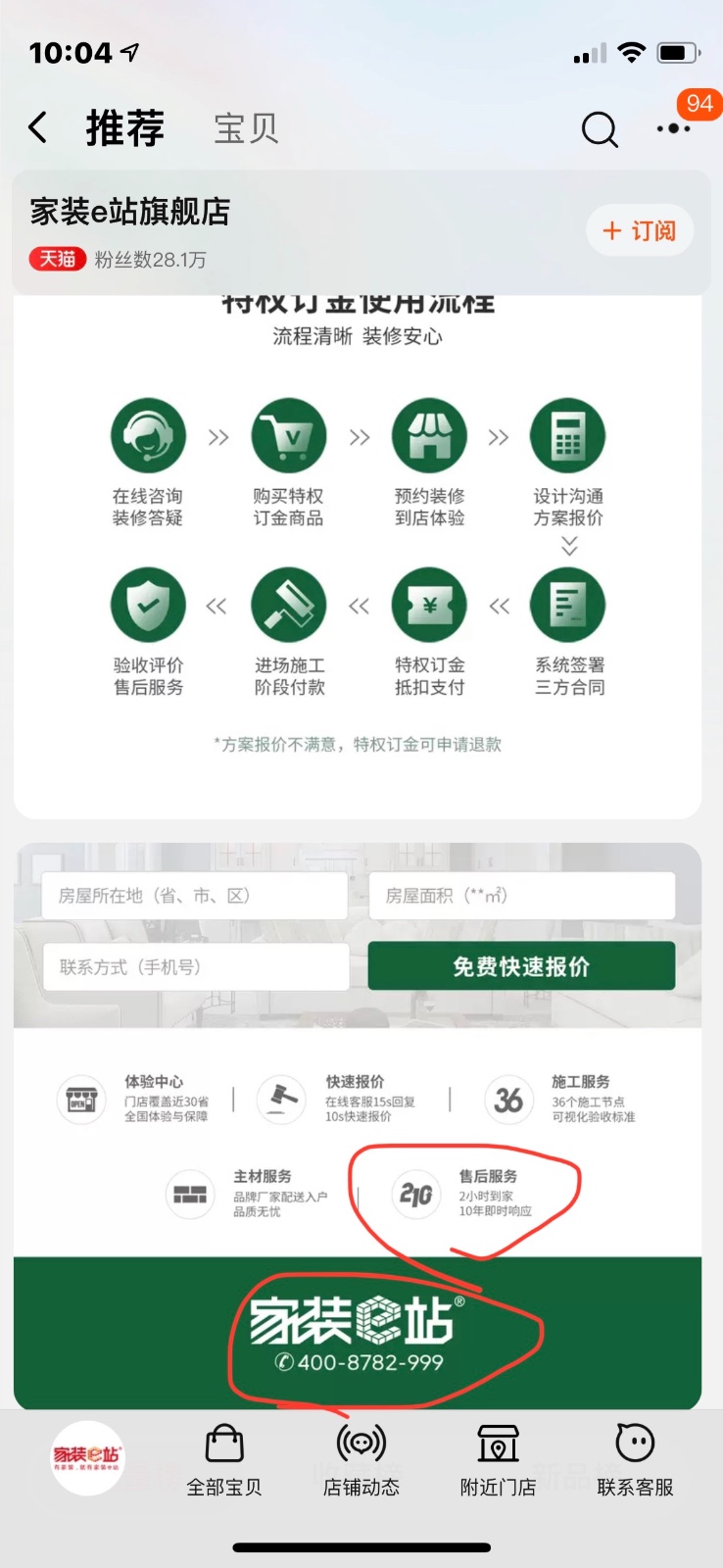Subscribe to shop via 订阅 button

640,231
